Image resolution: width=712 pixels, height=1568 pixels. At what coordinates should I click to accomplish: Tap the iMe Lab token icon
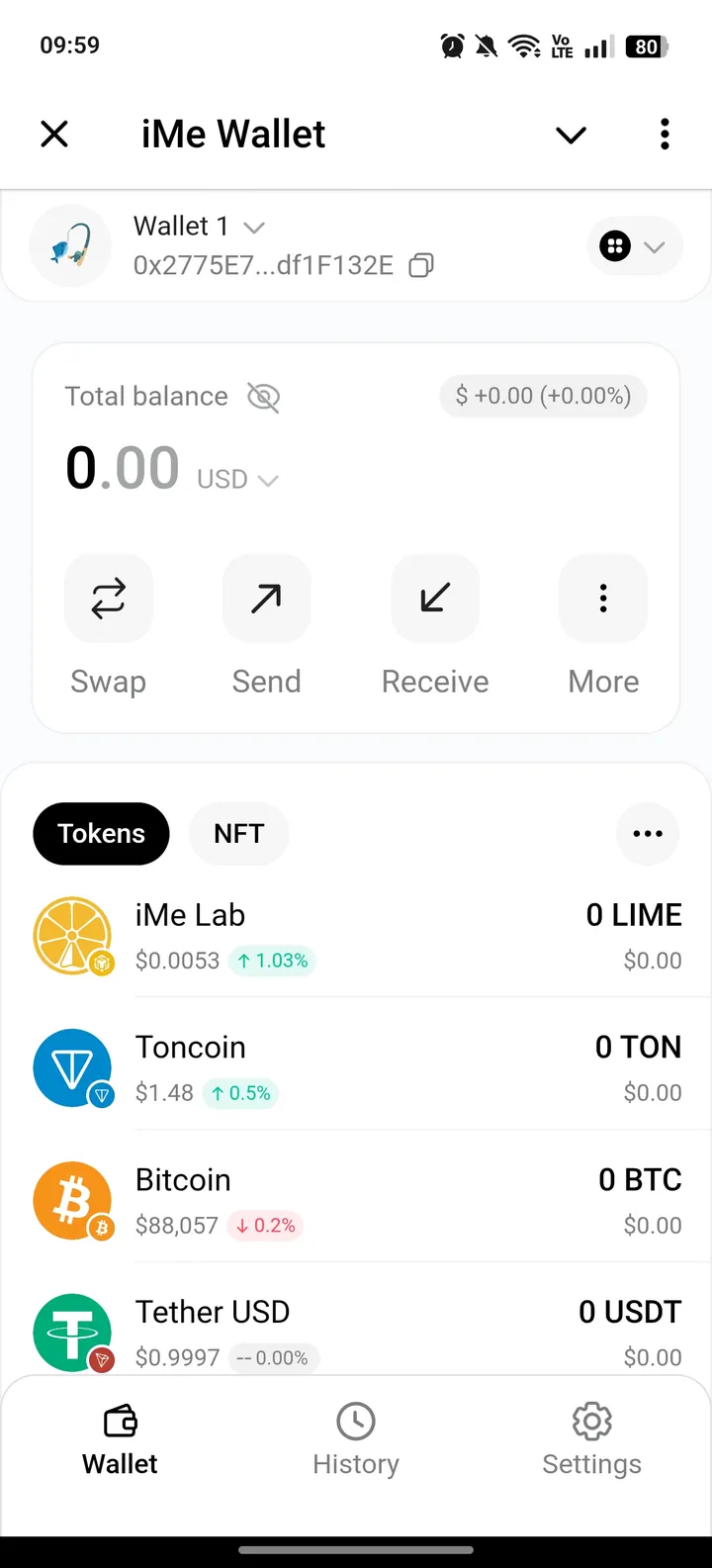(x=72, y=935)
